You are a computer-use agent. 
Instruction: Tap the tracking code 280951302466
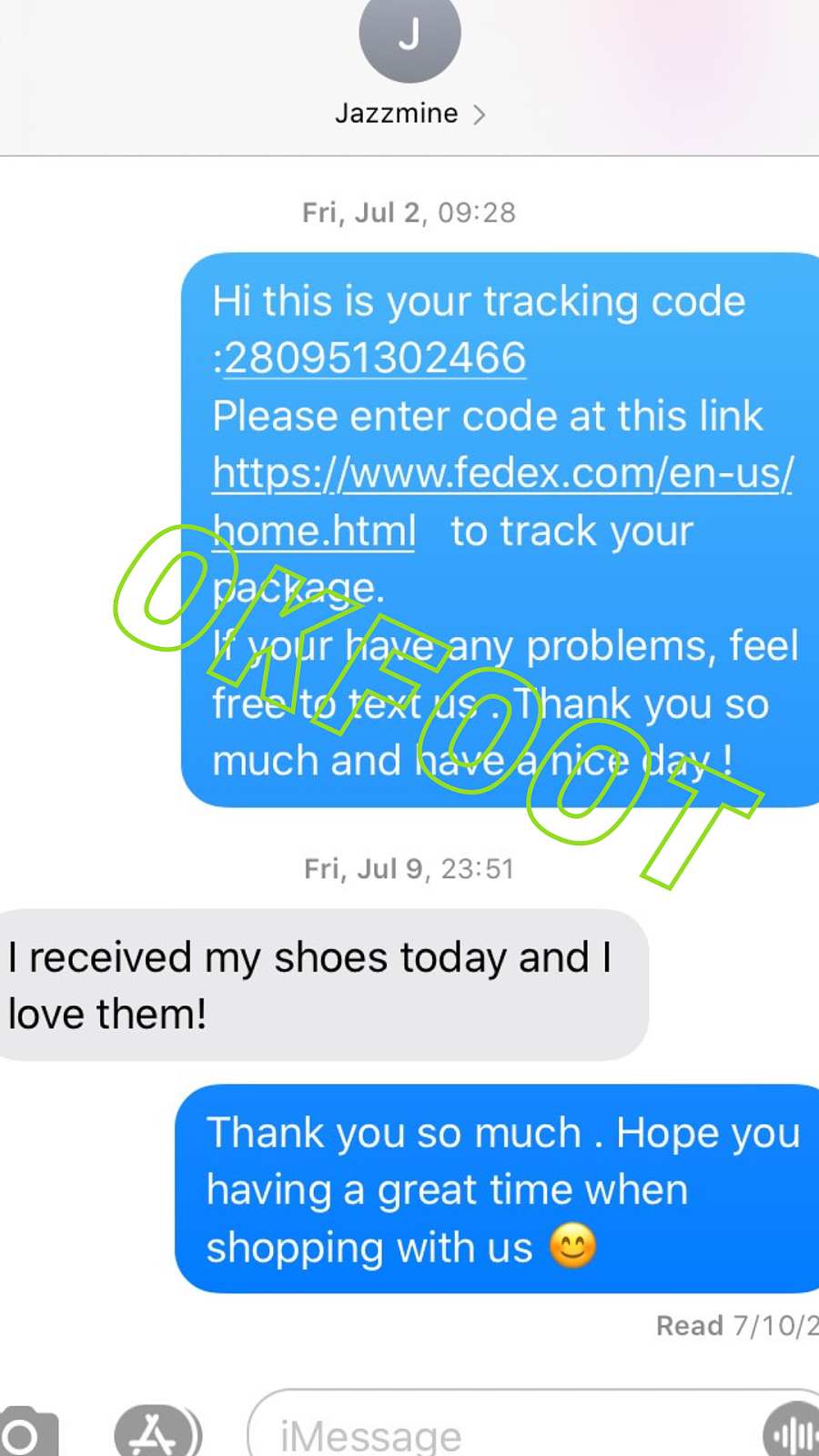tap(375, 358)
